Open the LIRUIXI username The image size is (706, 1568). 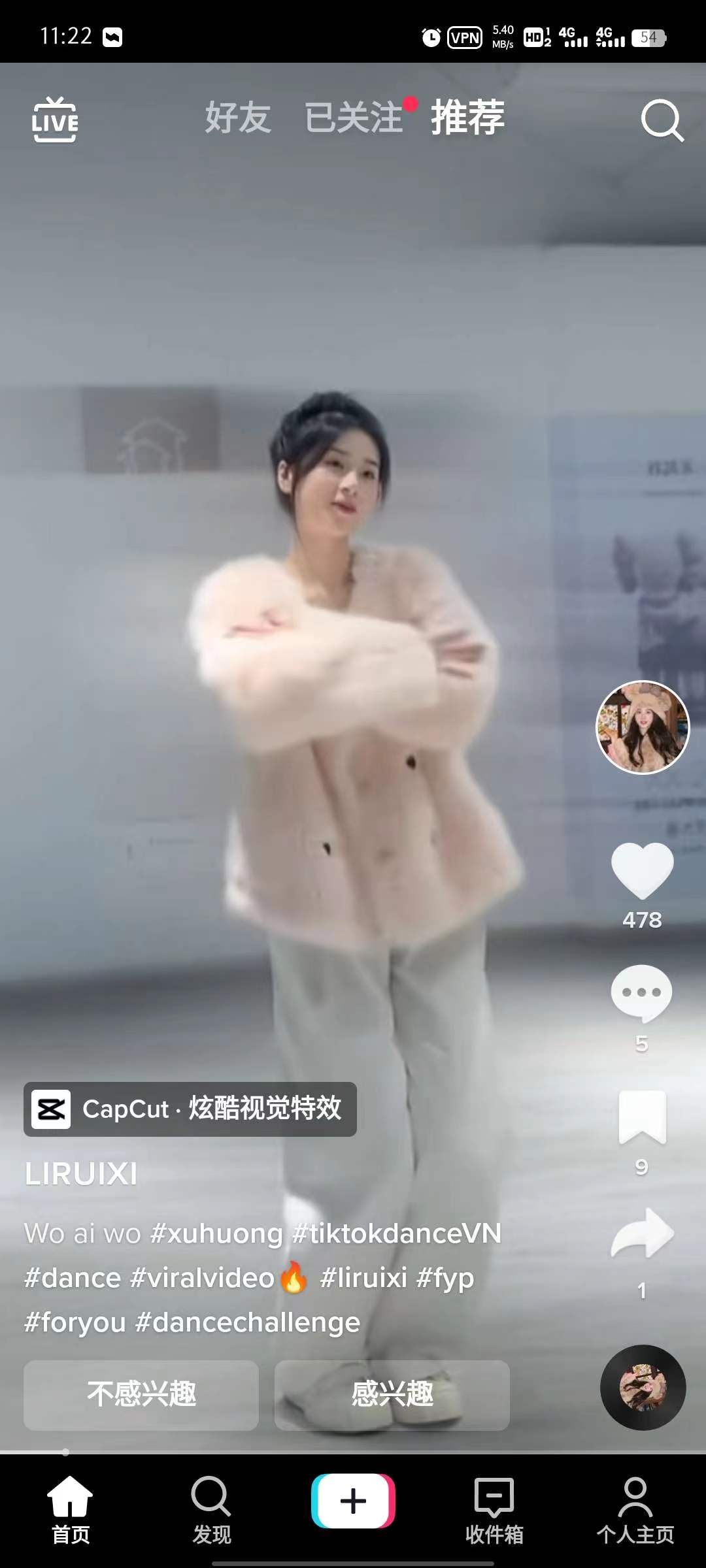81,1174
